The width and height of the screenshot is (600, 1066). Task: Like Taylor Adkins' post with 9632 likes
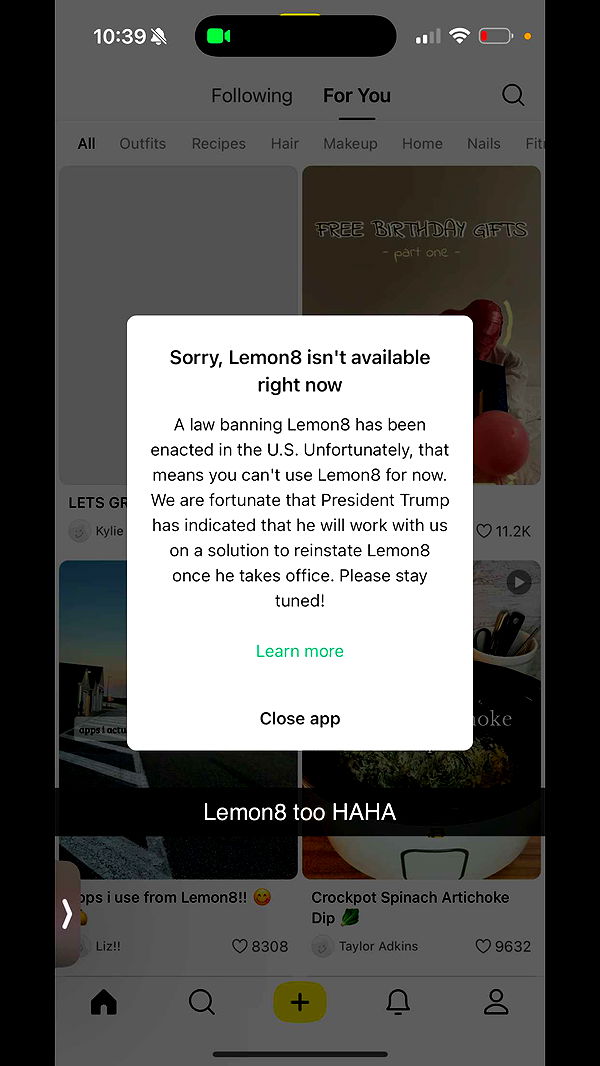click(484, 946)
